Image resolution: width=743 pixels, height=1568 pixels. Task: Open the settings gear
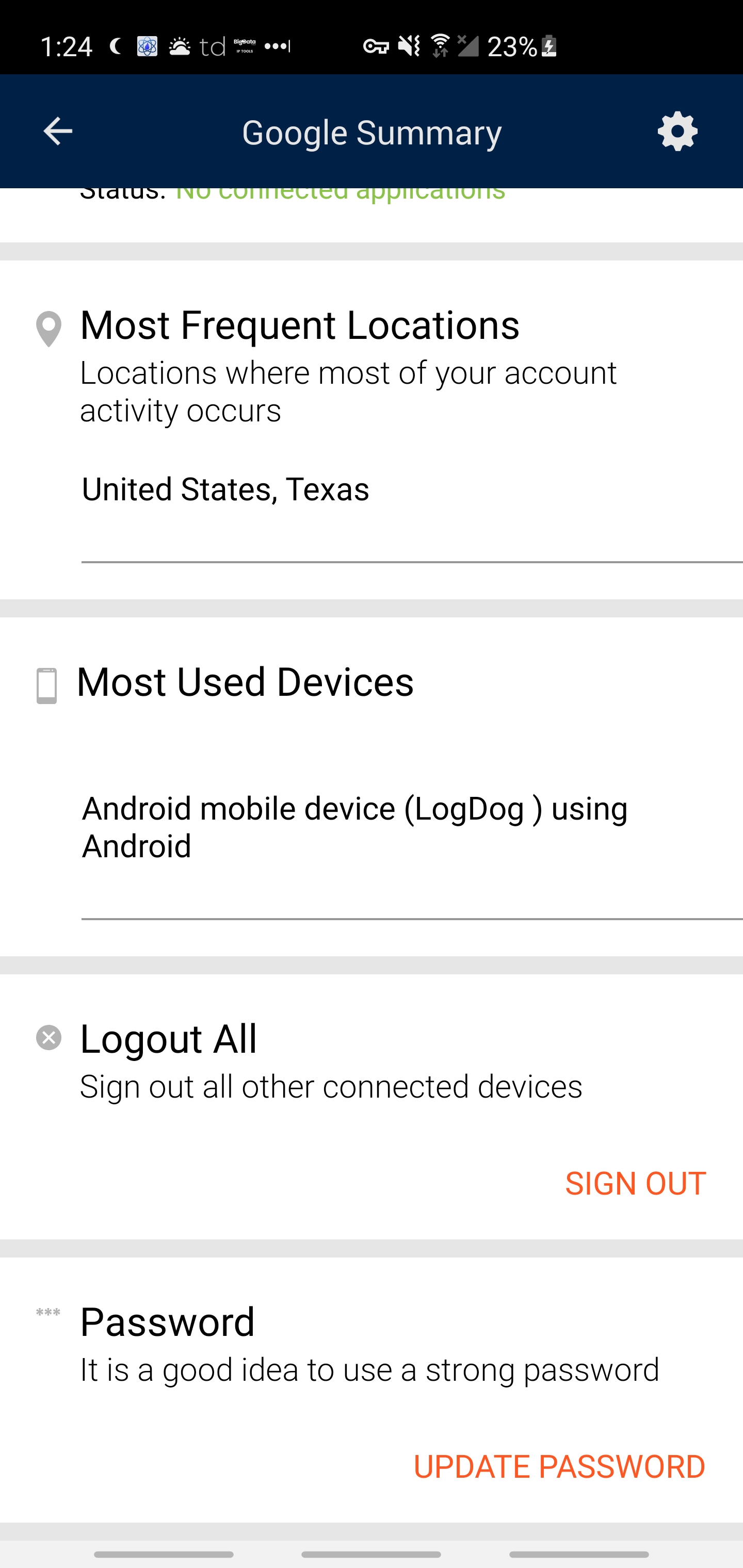[677, 132]
